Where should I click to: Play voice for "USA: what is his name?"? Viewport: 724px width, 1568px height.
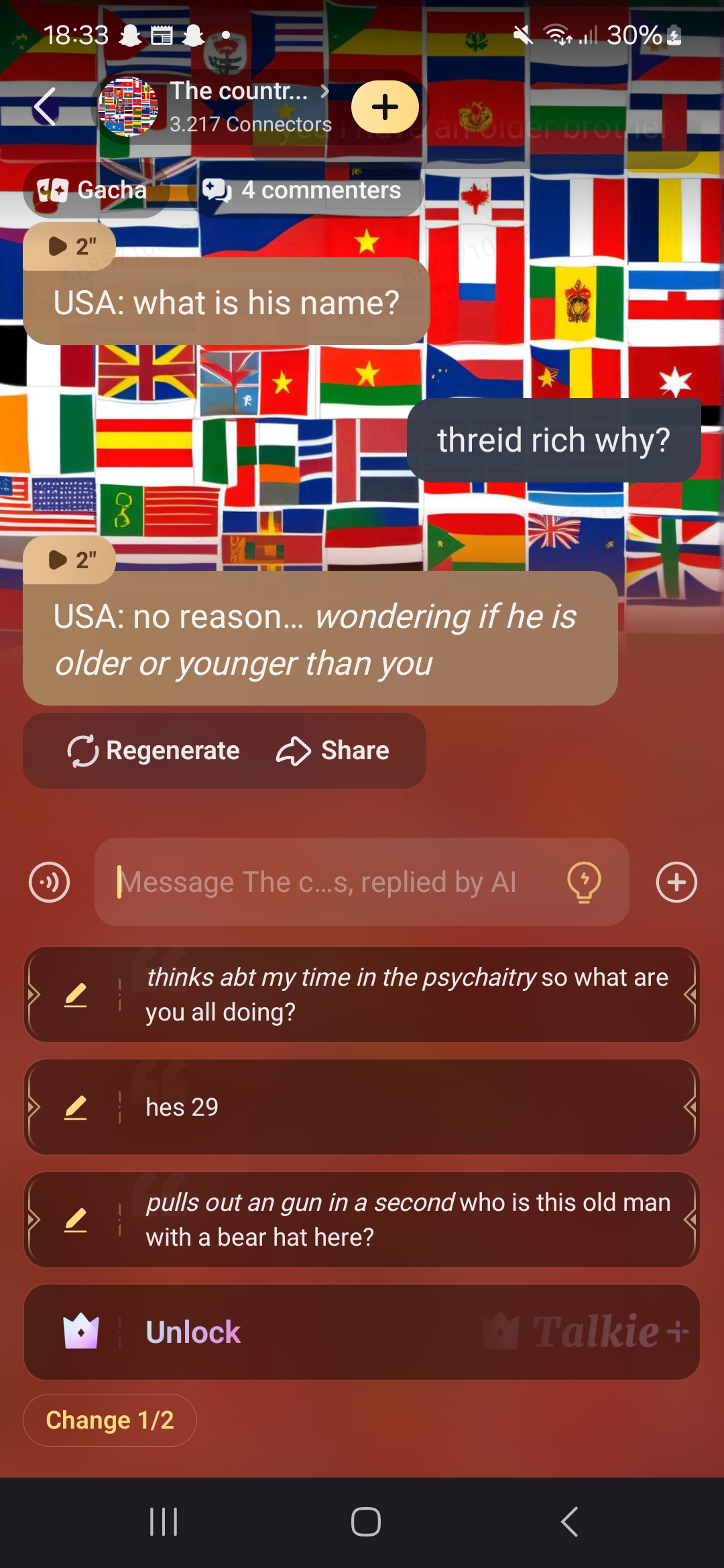70,246
